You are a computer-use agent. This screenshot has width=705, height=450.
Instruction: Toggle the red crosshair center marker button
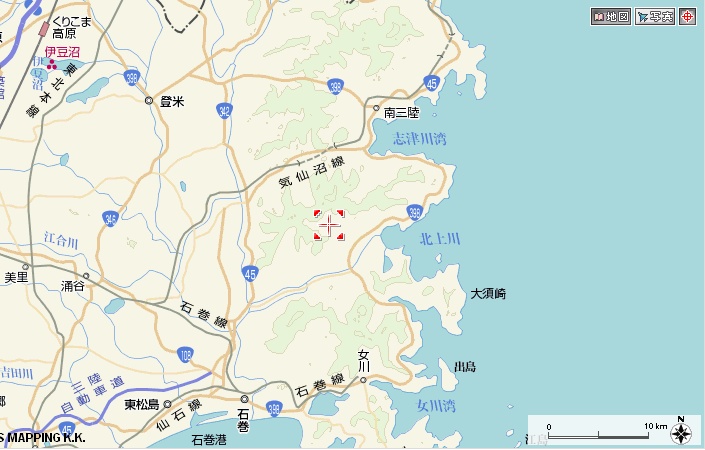(687, 16)
